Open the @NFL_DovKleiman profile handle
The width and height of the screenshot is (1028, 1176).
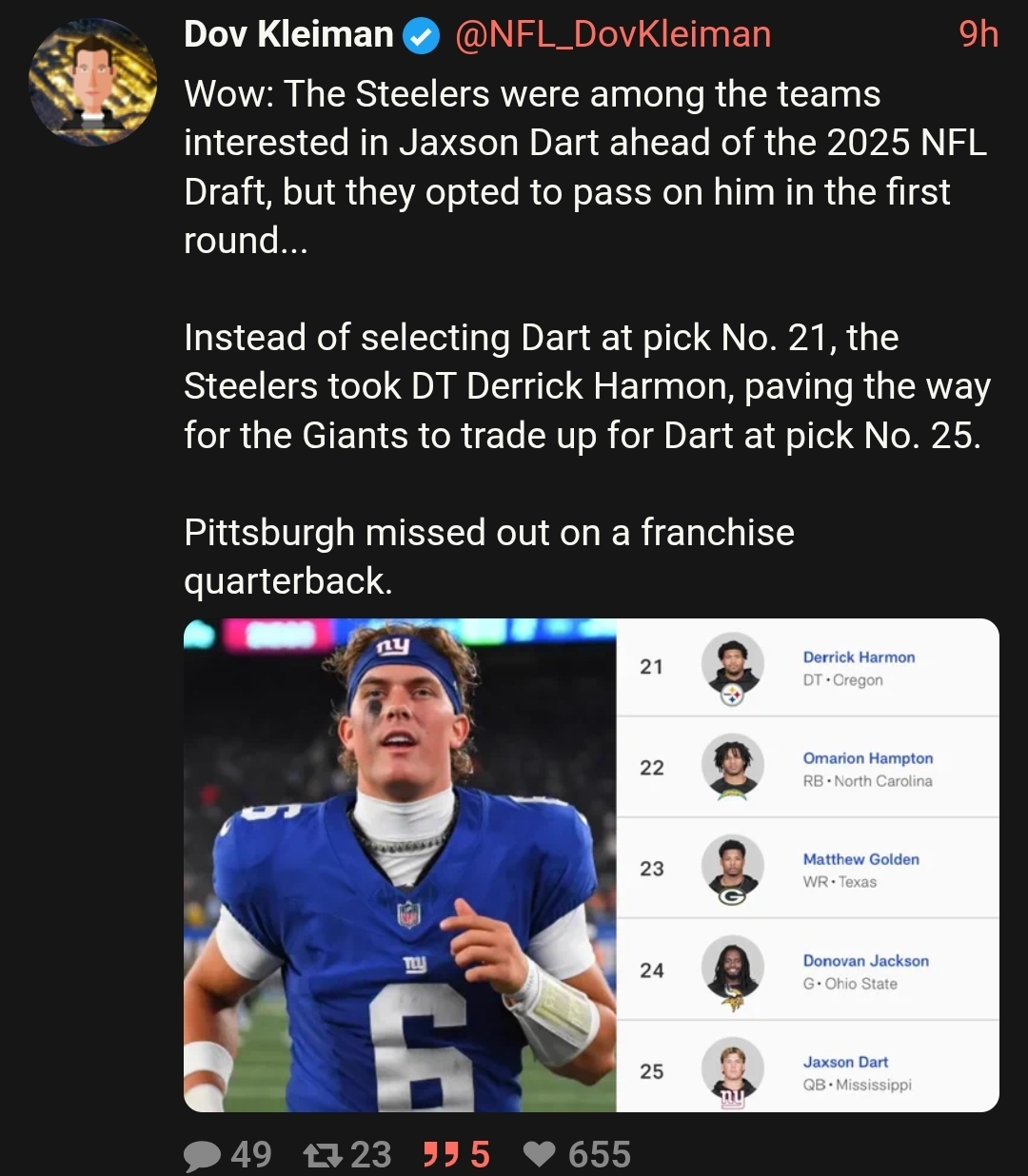click(x=613, y=35)
